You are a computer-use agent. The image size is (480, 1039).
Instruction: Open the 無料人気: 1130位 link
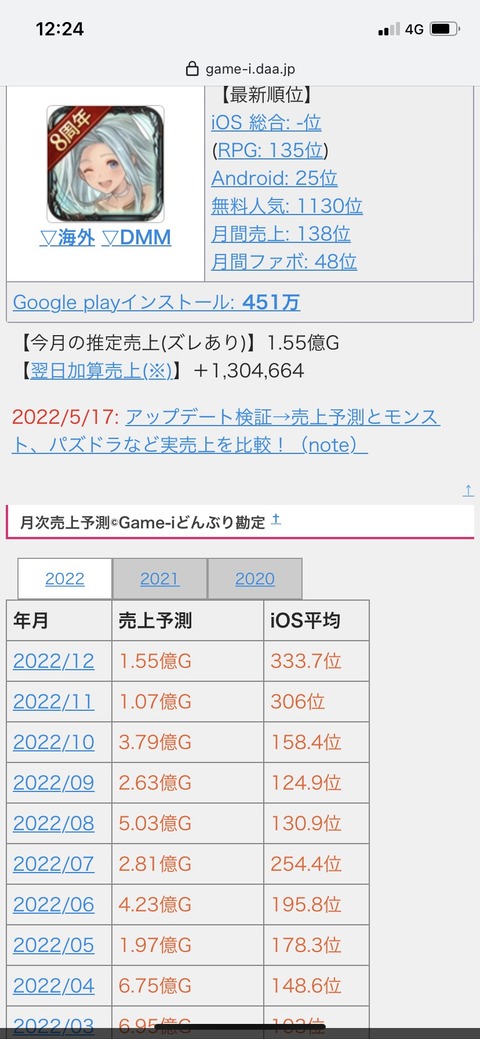[286, 206]
